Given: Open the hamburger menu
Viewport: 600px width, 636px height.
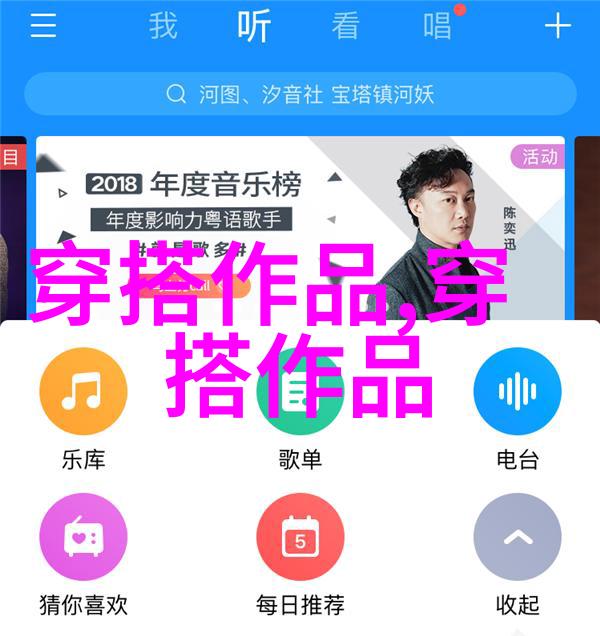Looking at the screenshot, I should (43, 26).
